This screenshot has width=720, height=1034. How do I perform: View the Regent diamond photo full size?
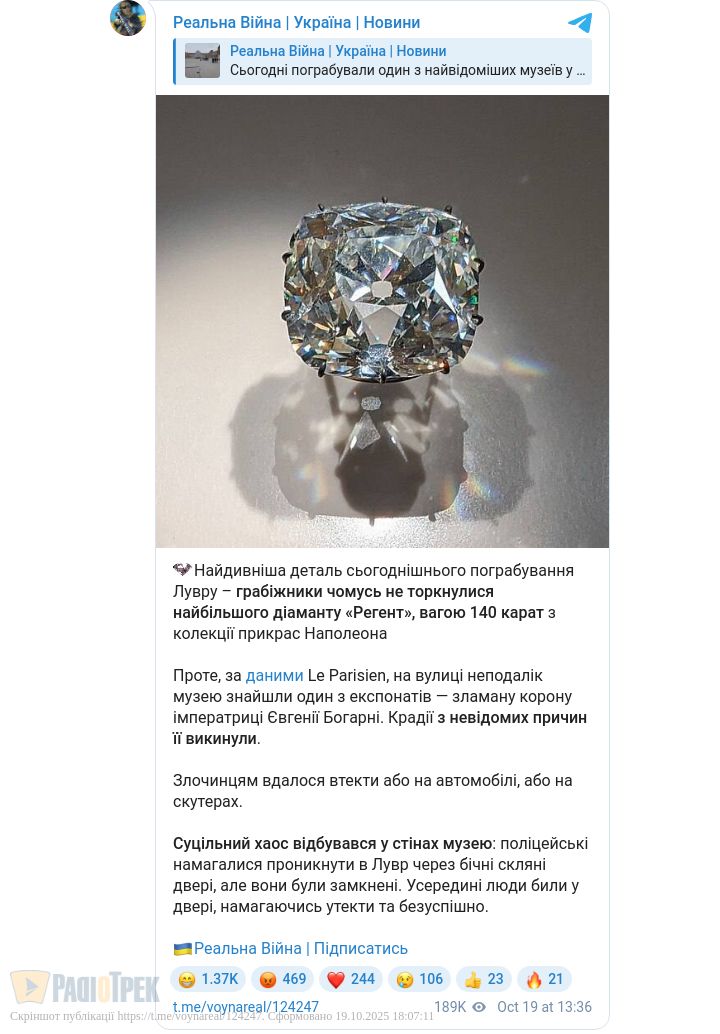pyautogui.click(x=382, y=321)
